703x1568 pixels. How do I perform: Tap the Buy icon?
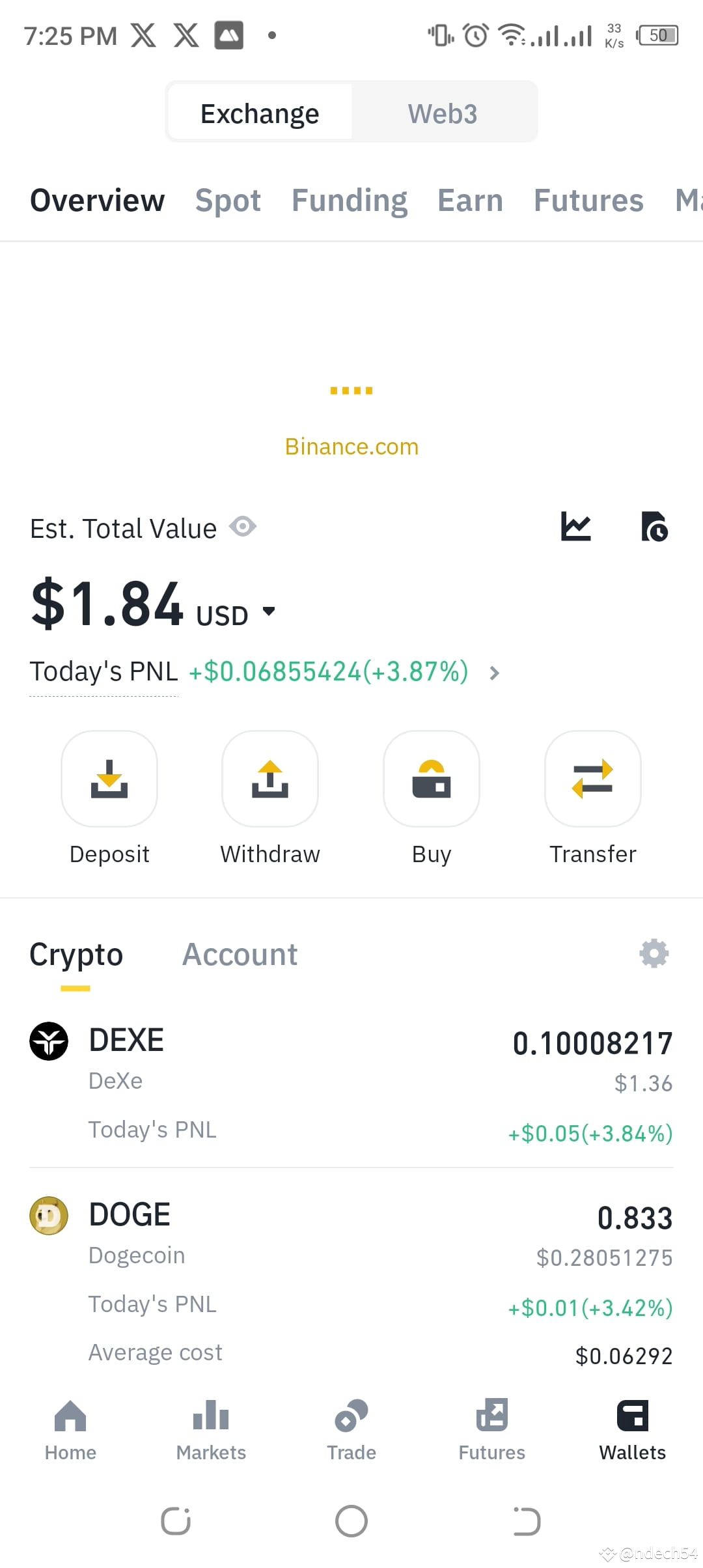pos(431,779)
